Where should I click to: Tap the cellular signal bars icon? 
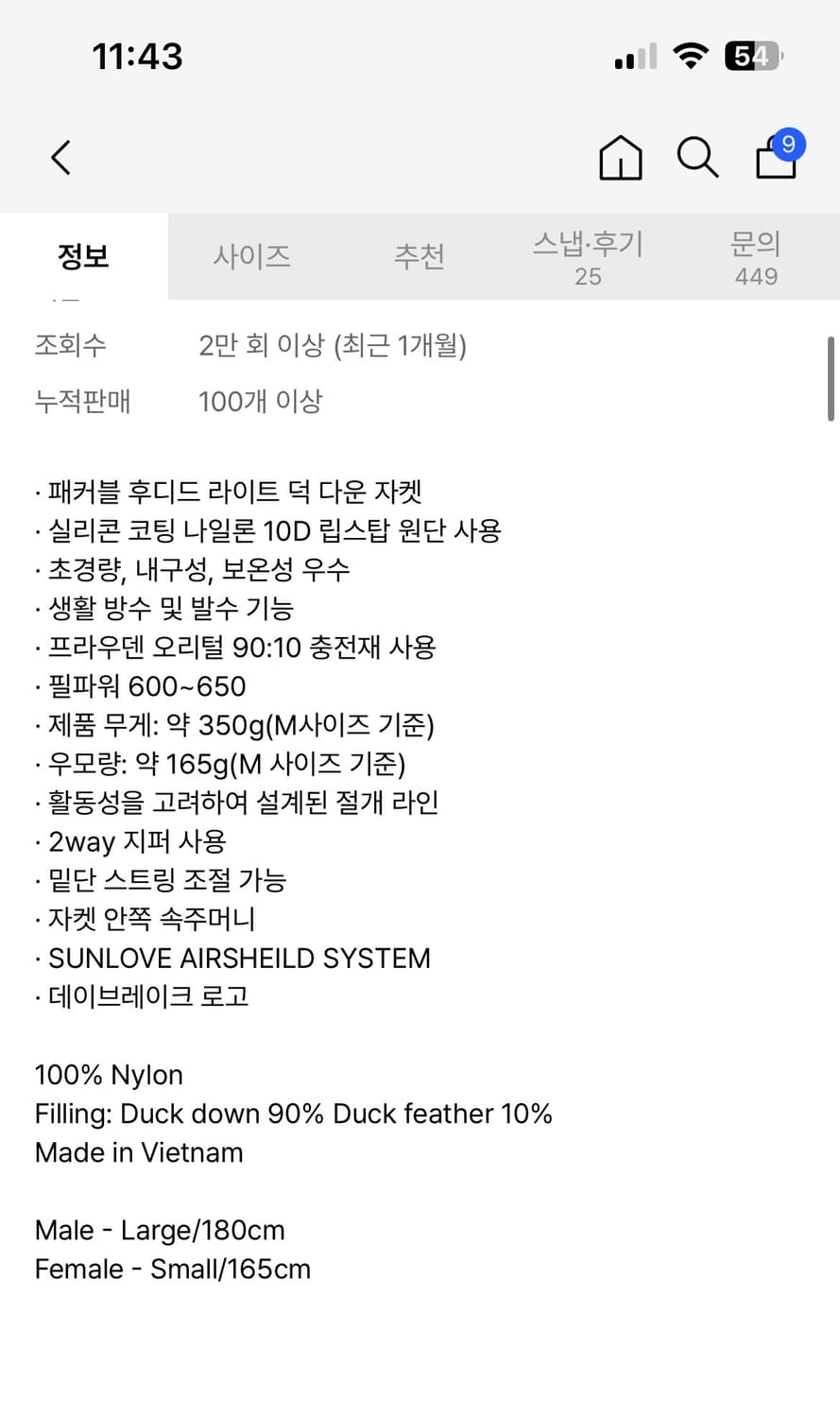(633, 56)
